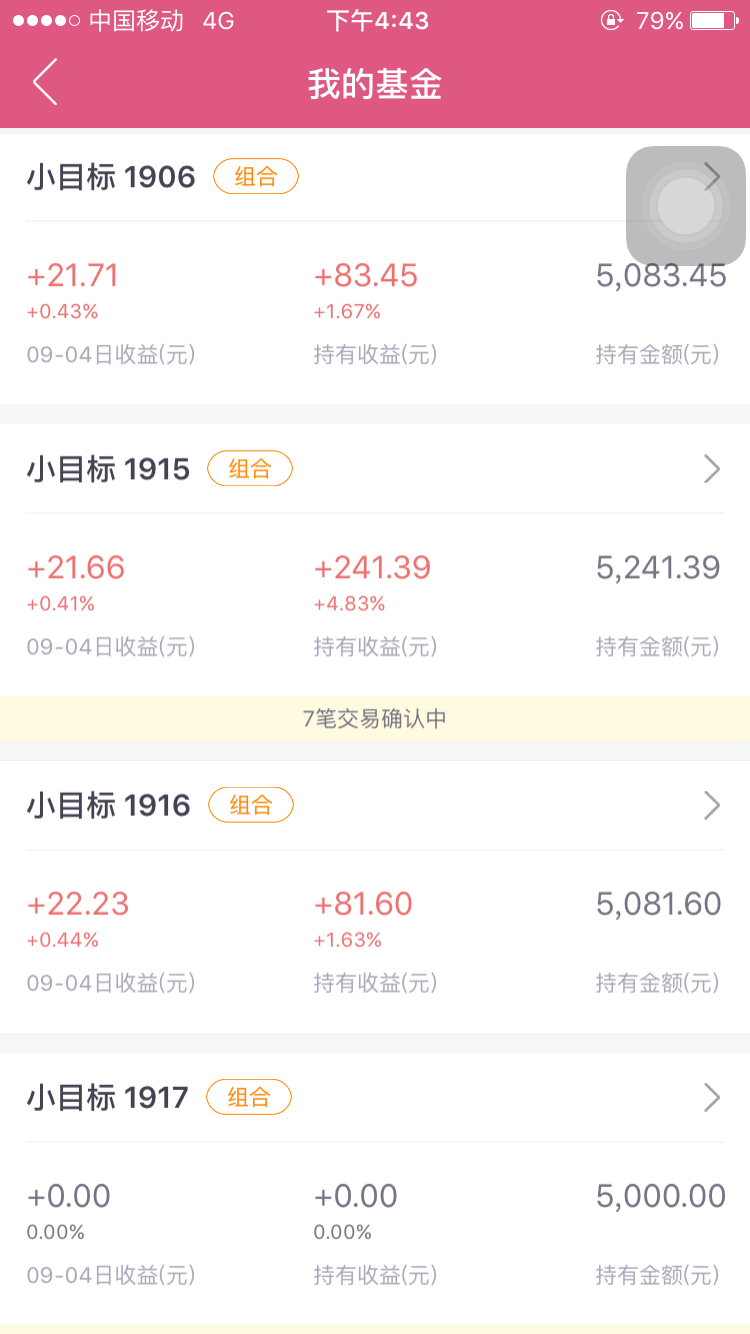This screenshot has height=1334, width=750.
Task: Open the 小目标 1916 fund card
Action: click(375, 897)
